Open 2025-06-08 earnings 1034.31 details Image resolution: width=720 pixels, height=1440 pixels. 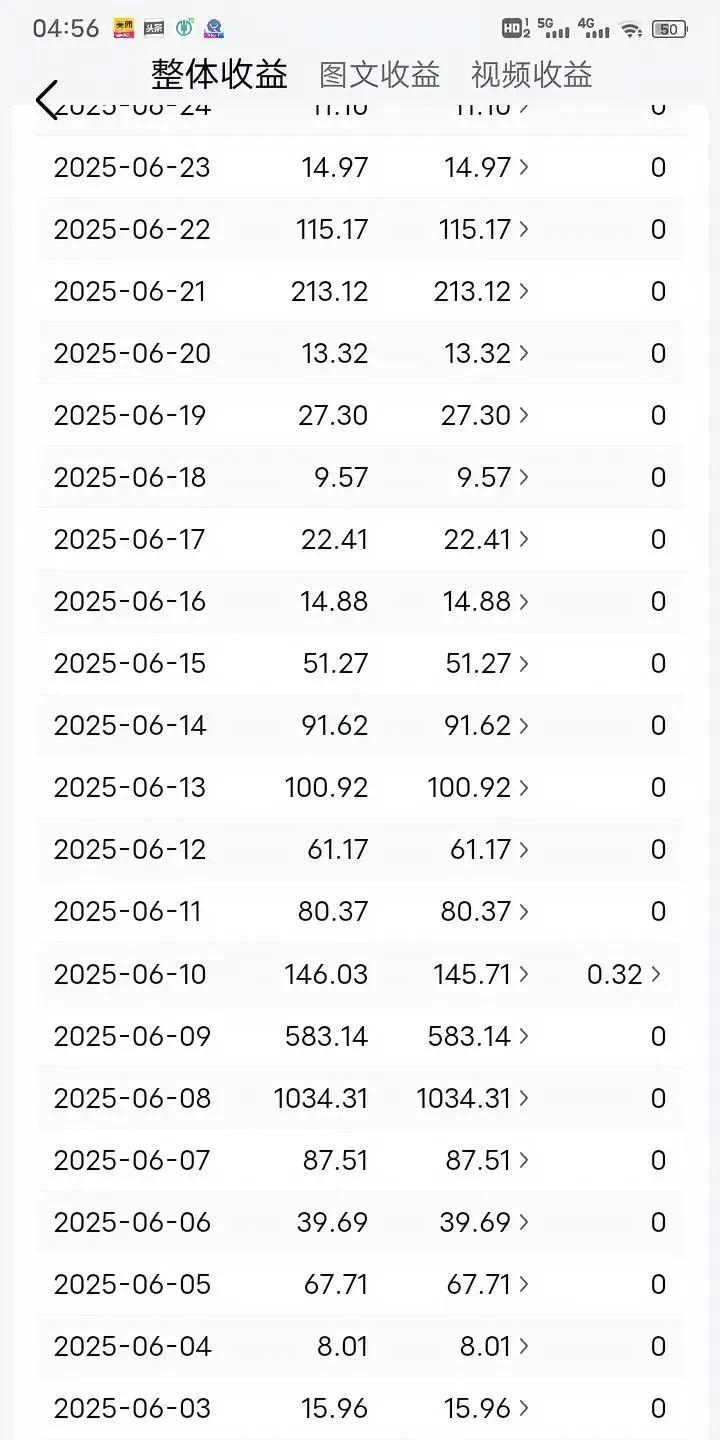(x=473, y=1098)
